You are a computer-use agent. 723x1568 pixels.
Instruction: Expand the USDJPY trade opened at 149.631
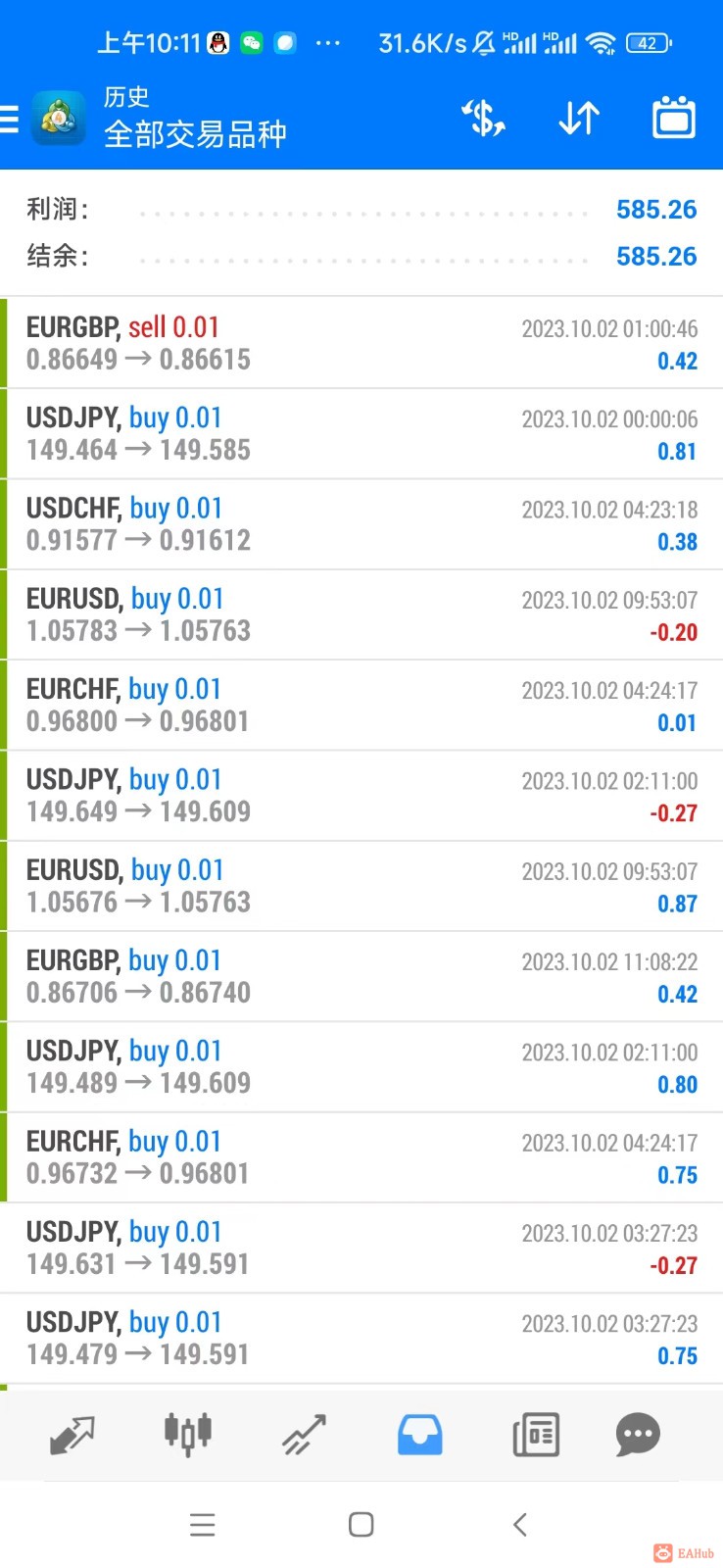click(x=361, y=1248)
